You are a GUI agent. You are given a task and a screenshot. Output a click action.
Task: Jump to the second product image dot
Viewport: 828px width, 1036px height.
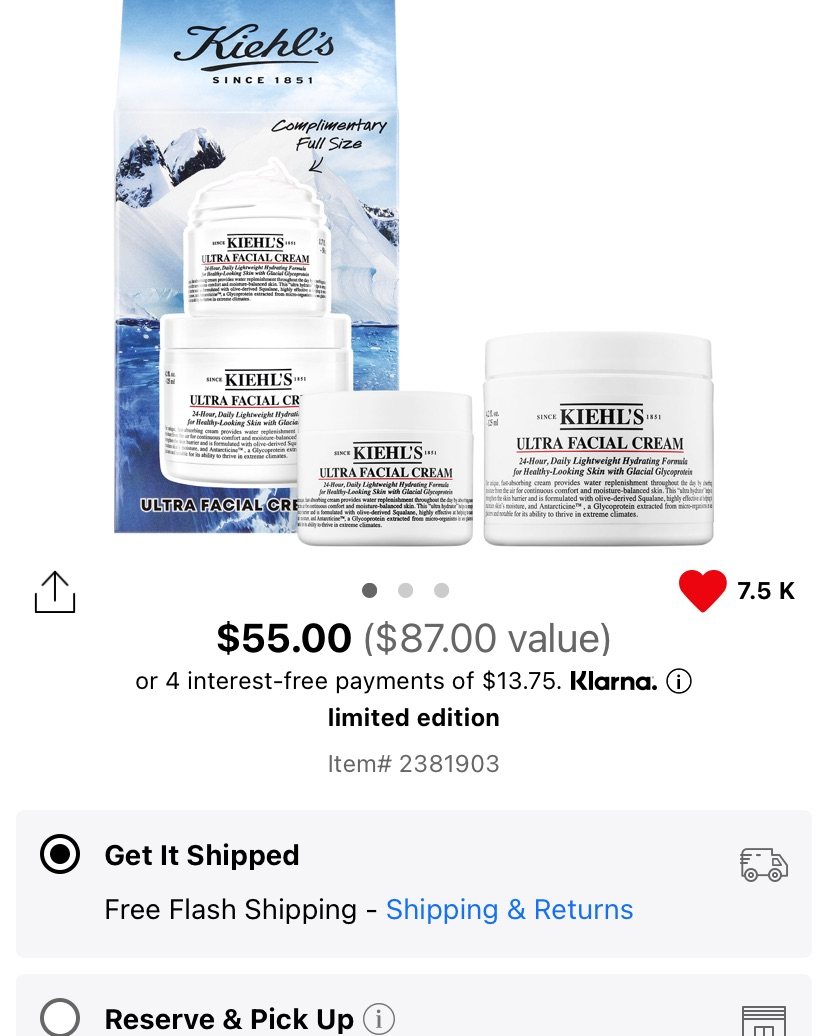(405, 591)
